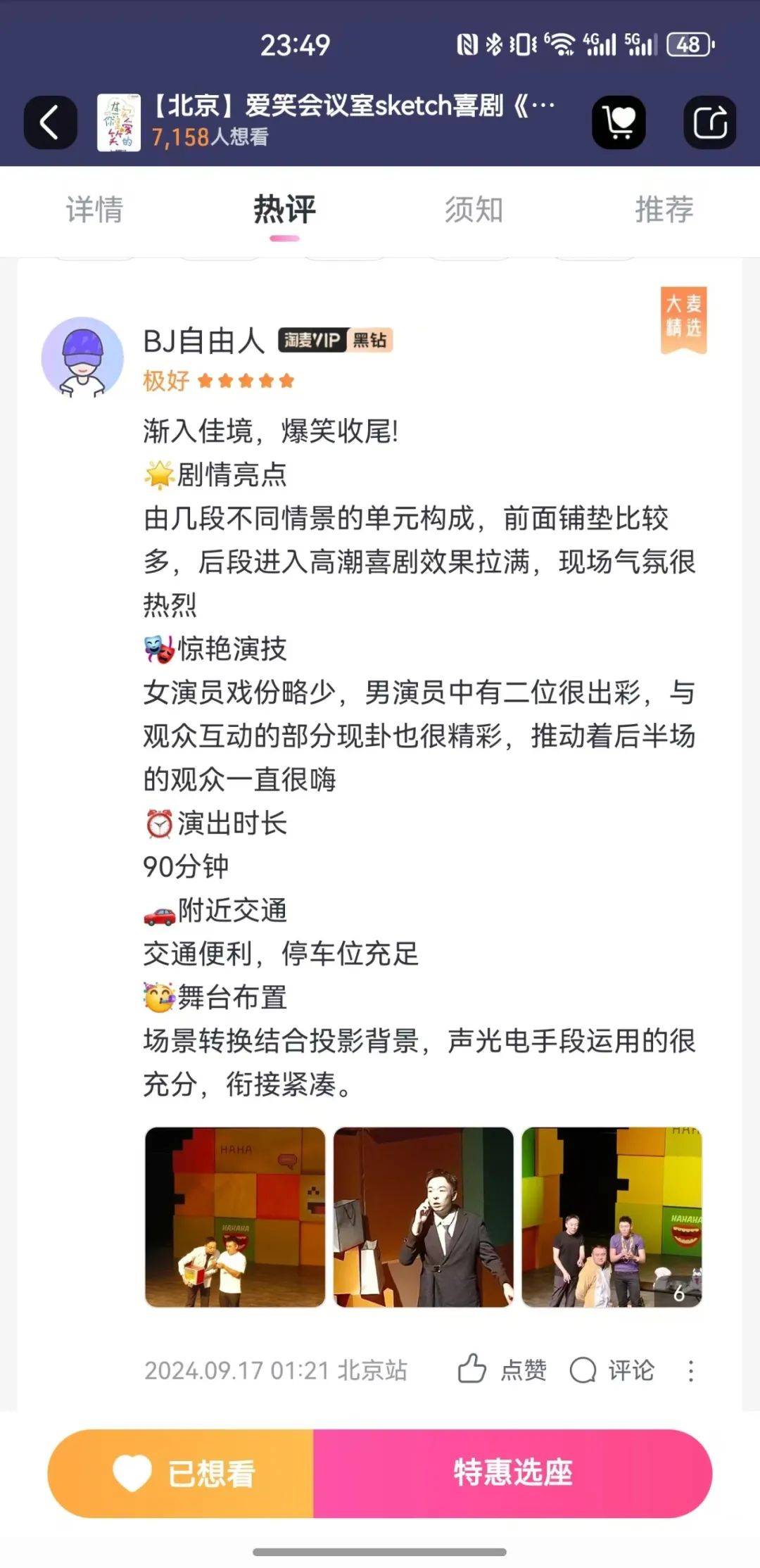This screenshot has height=1568, width=760.
Task: View first review photo with two actors
Action: pos(235,1217)
